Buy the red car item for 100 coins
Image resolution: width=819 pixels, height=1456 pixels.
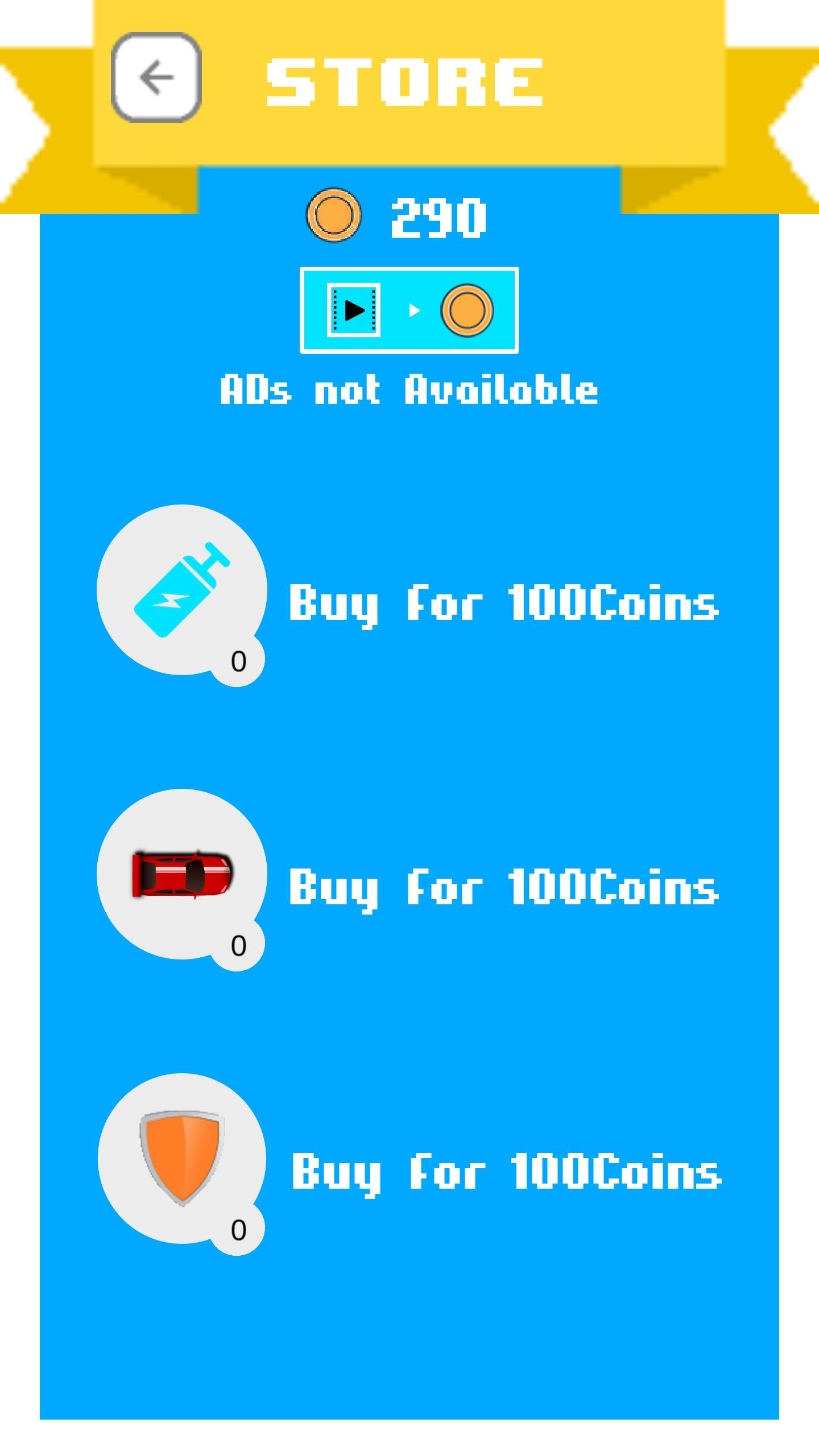[x=504, y=887]
